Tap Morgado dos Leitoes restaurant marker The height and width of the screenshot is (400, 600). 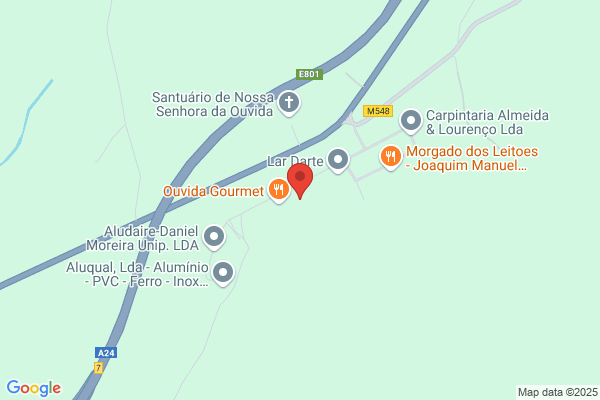coord(391,157)
